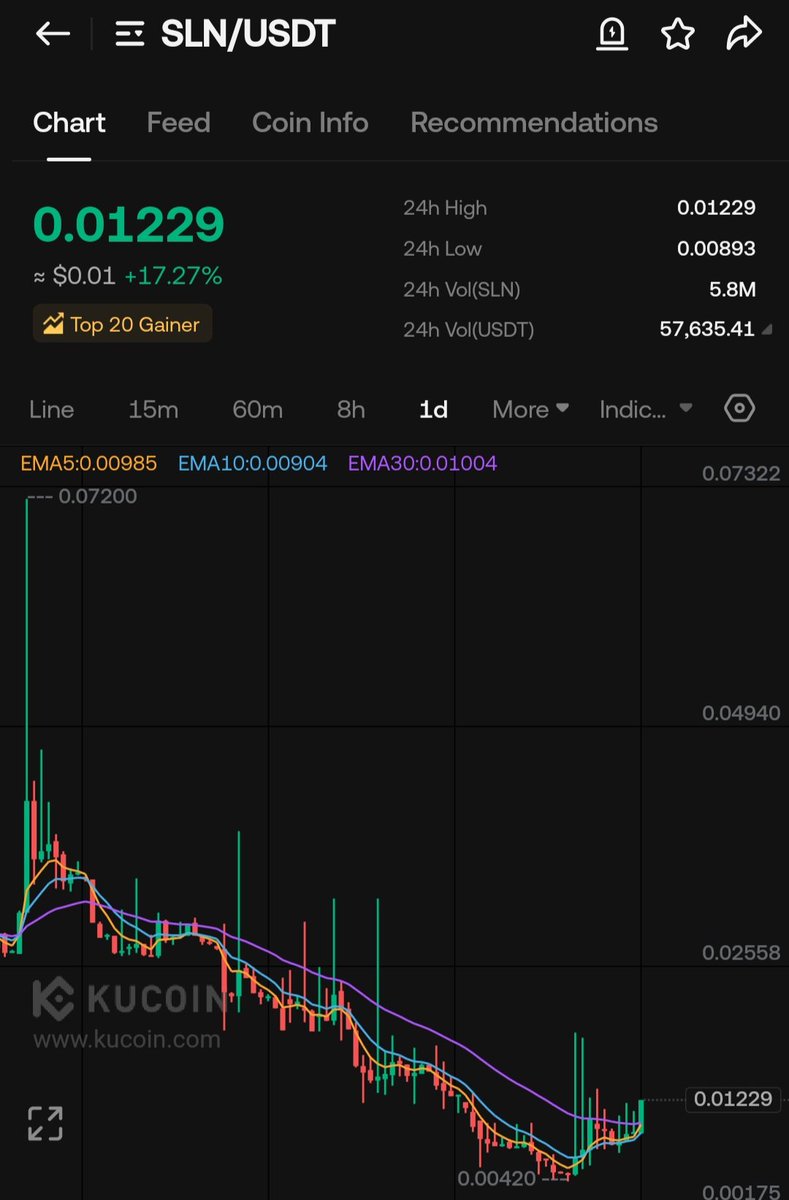Select the Chart tab

(x=69, y=123)
